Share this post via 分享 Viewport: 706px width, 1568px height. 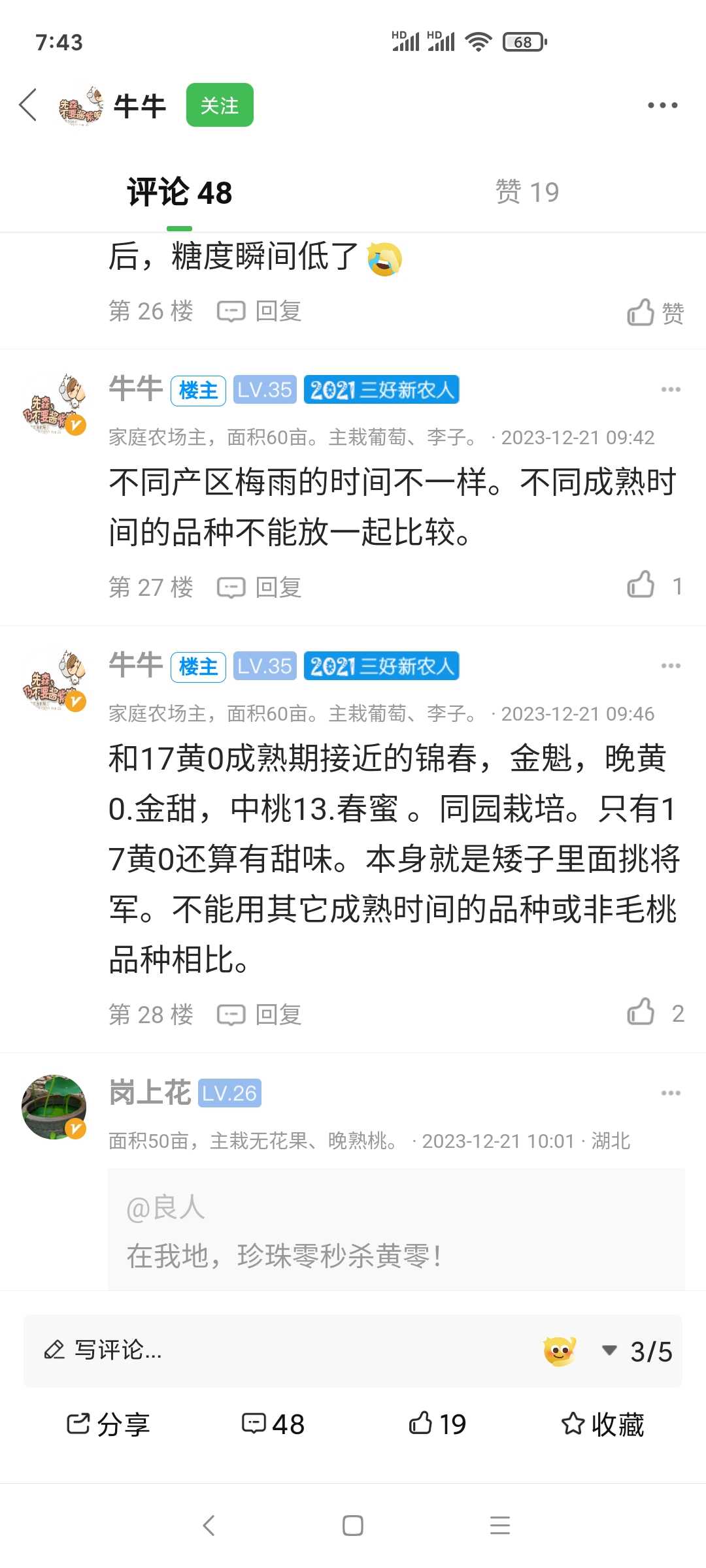[109, 1424]
